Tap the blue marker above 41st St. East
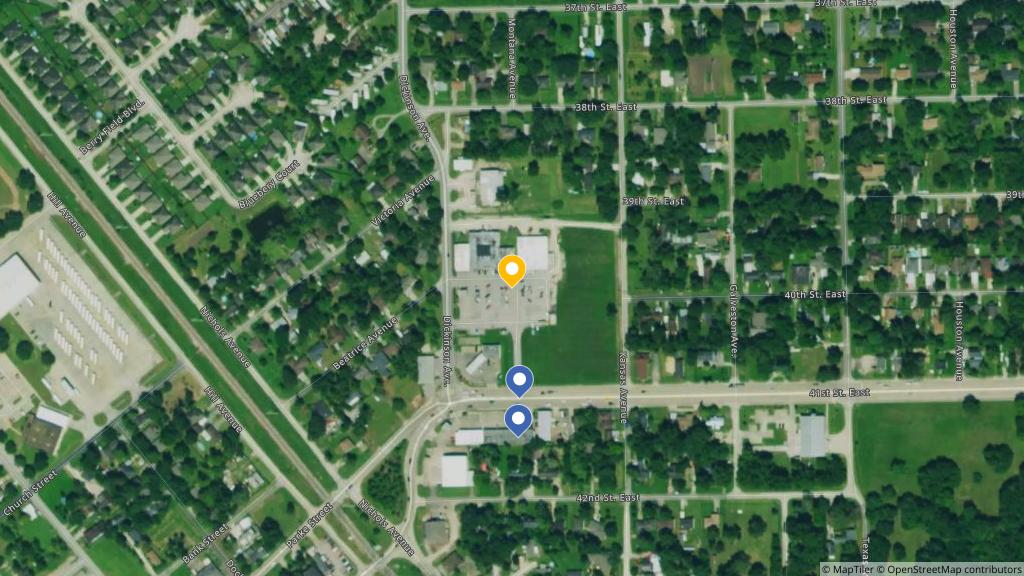 (x=519, y=380)
